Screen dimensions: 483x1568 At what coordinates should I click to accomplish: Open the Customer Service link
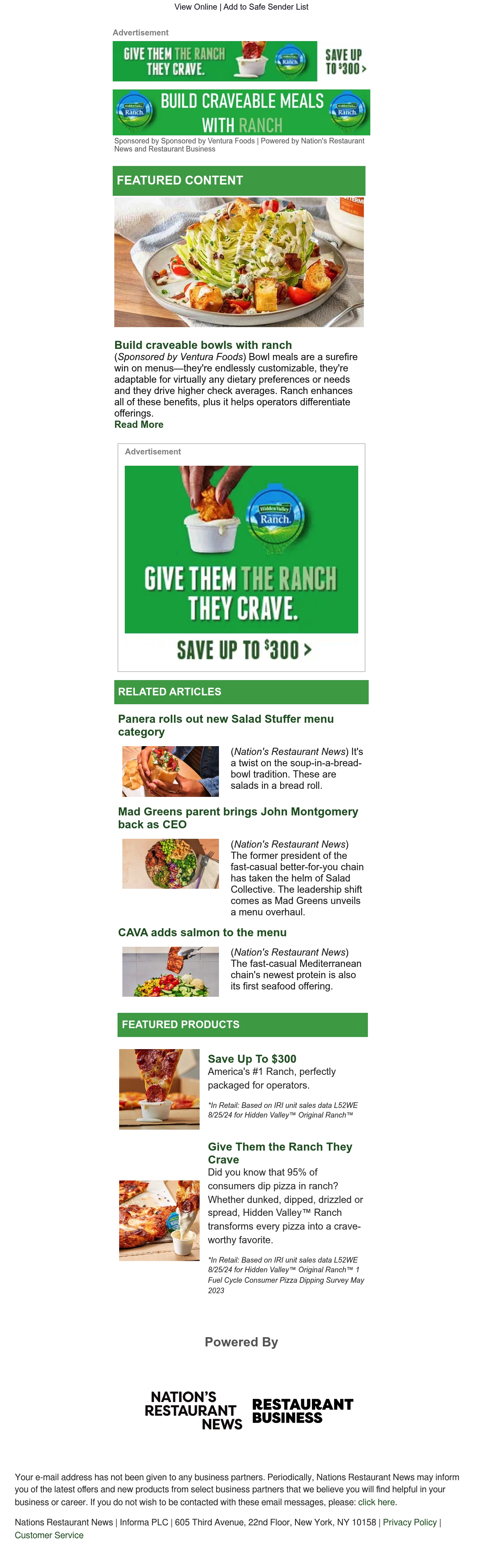pyautogui.click(x=49, y=1535)
